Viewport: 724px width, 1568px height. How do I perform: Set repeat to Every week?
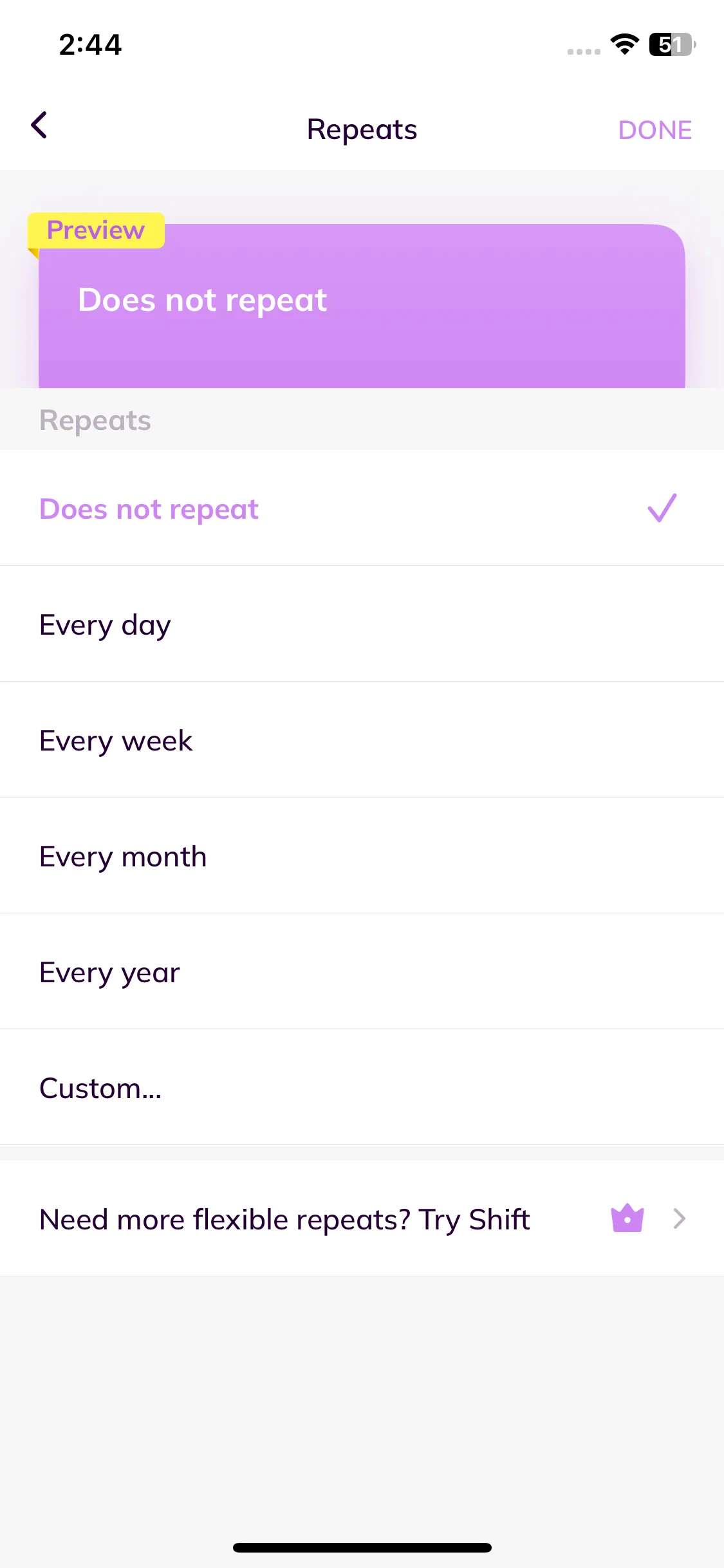[x=362, y=740]
